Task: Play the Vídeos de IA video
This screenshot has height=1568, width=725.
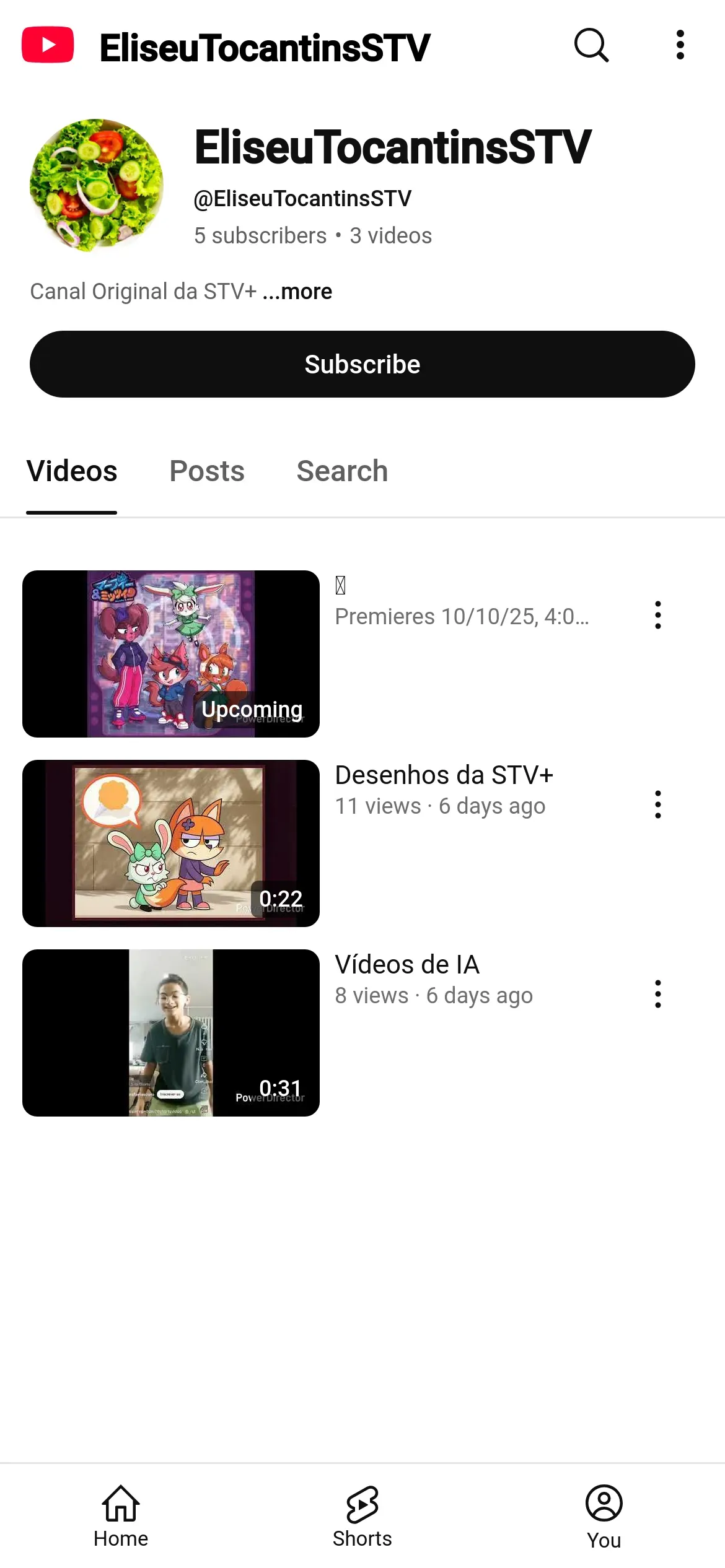Action: click(171, 1032)
